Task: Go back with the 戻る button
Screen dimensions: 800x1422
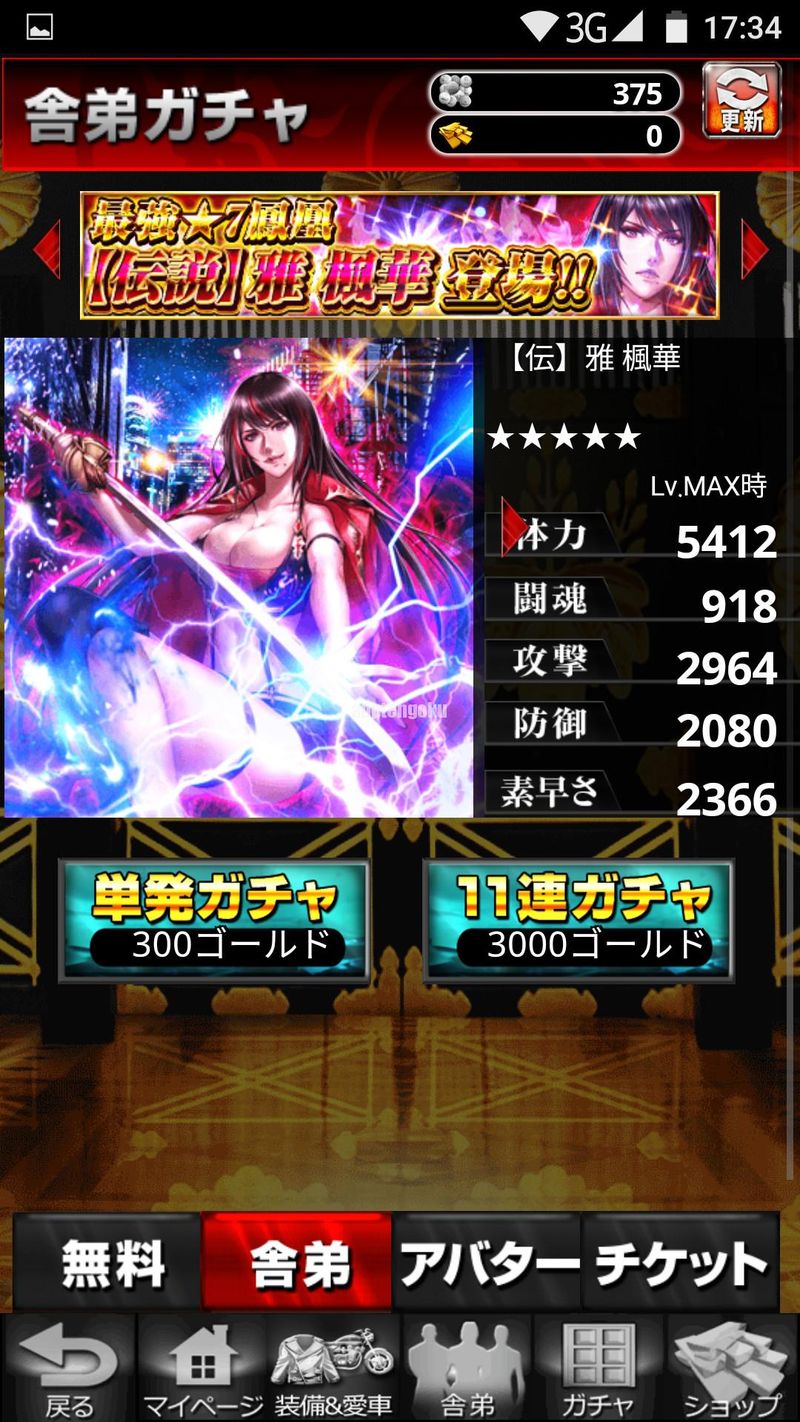Action: 68,1369
